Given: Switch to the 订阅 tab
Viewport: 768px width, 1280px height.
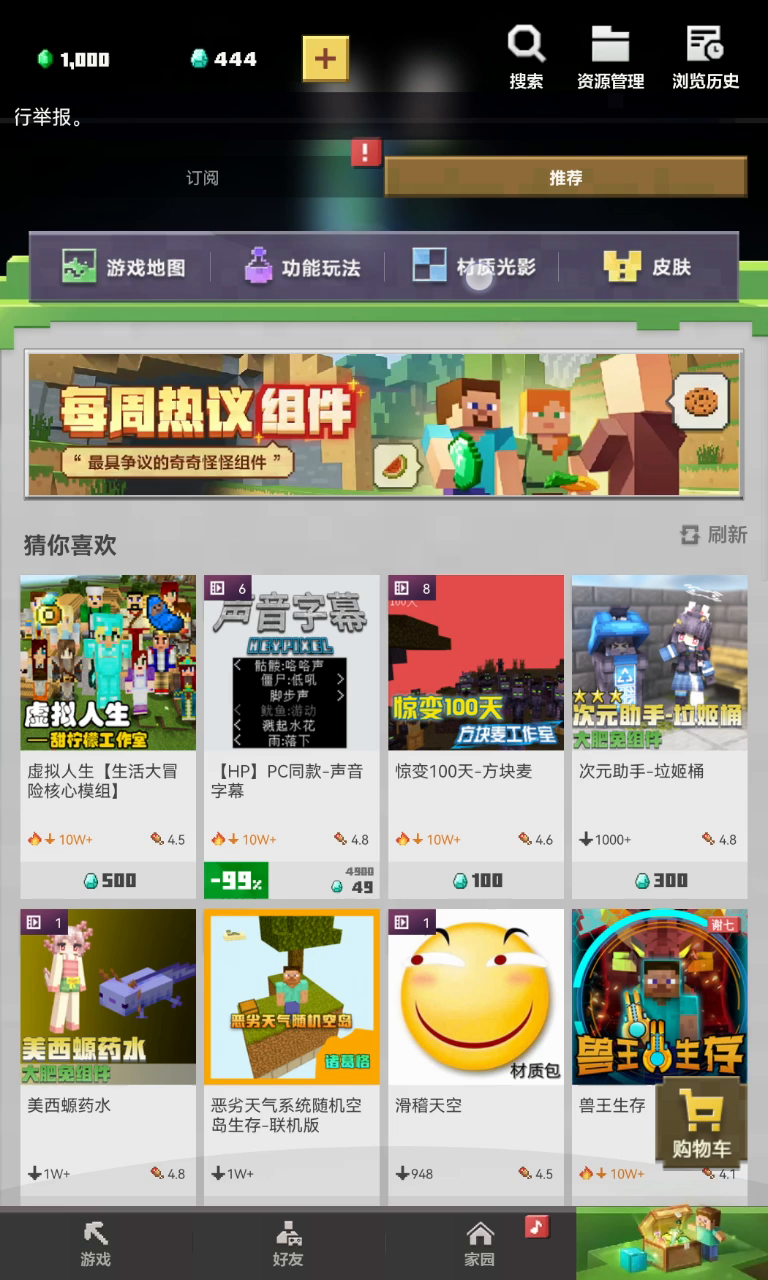Looking at the screenshot, I should [202, 178].
